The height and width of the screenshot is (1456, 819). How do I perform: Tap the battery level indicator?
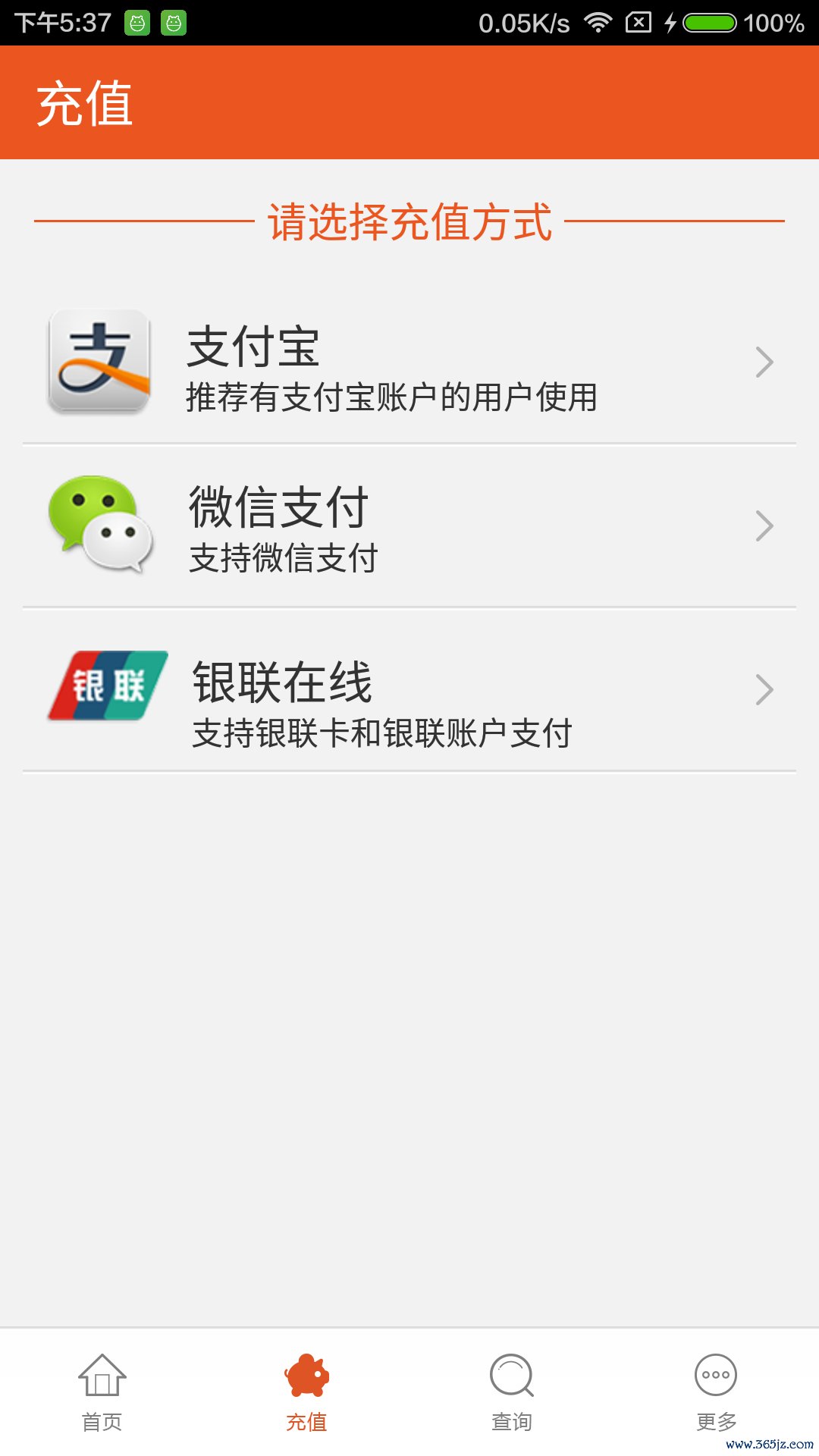coord(710,23)
